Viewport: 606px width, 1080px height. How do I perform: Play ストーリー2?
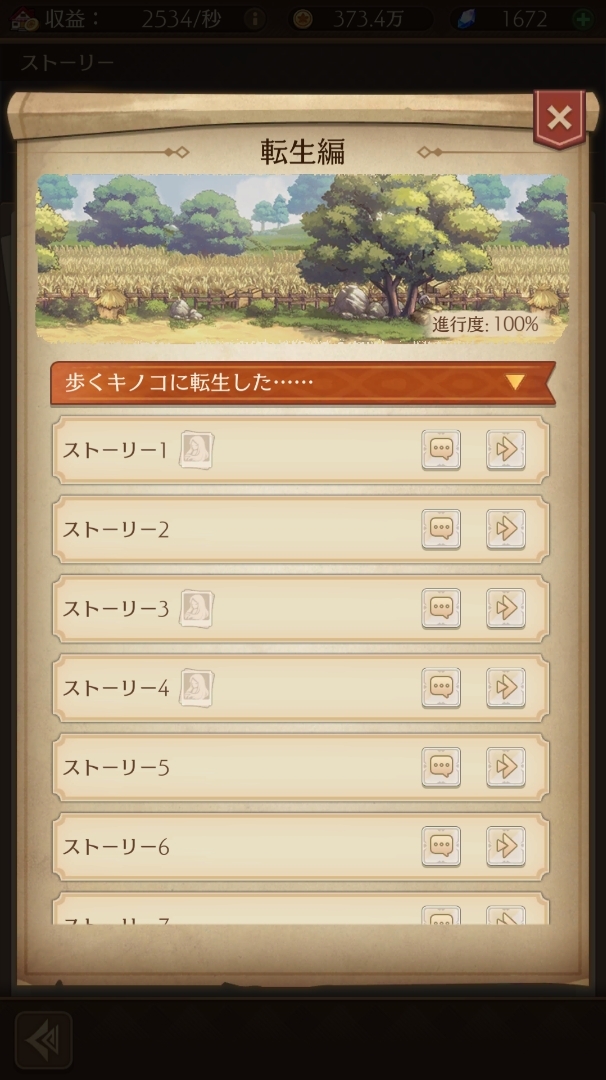tap(506, 529)
